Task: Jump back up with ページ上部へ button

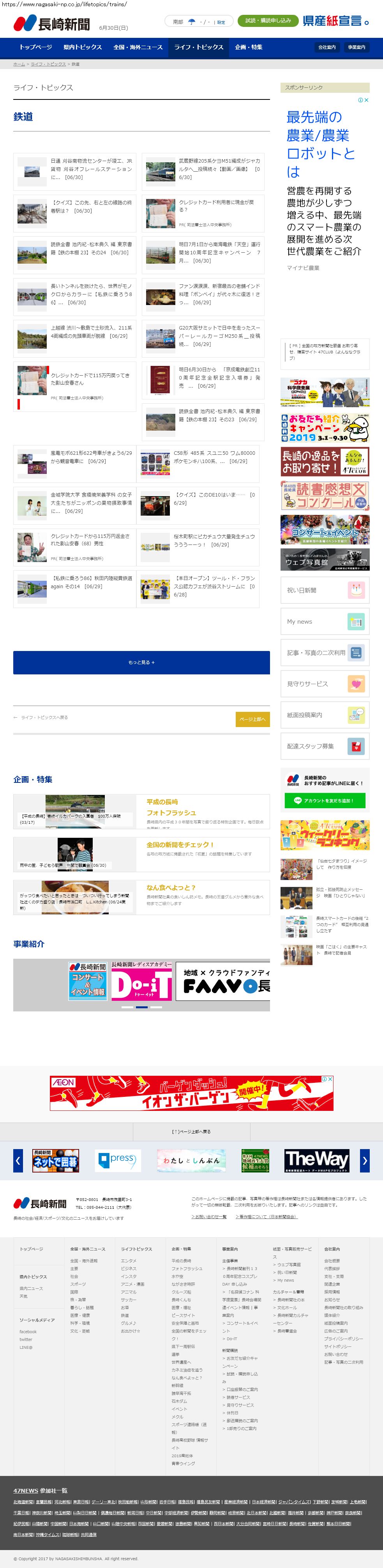Action: 252,719
